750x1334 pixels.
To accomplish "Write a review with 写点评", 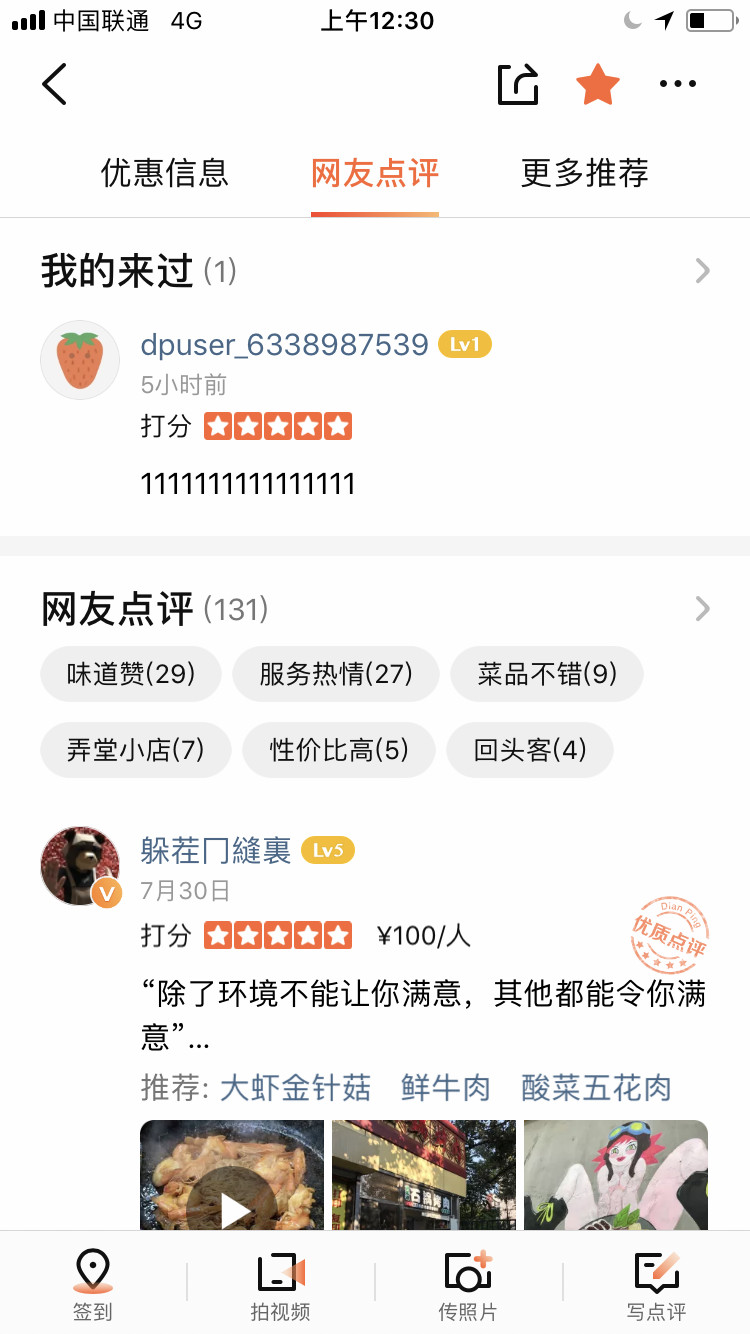I will (657, 1285).
